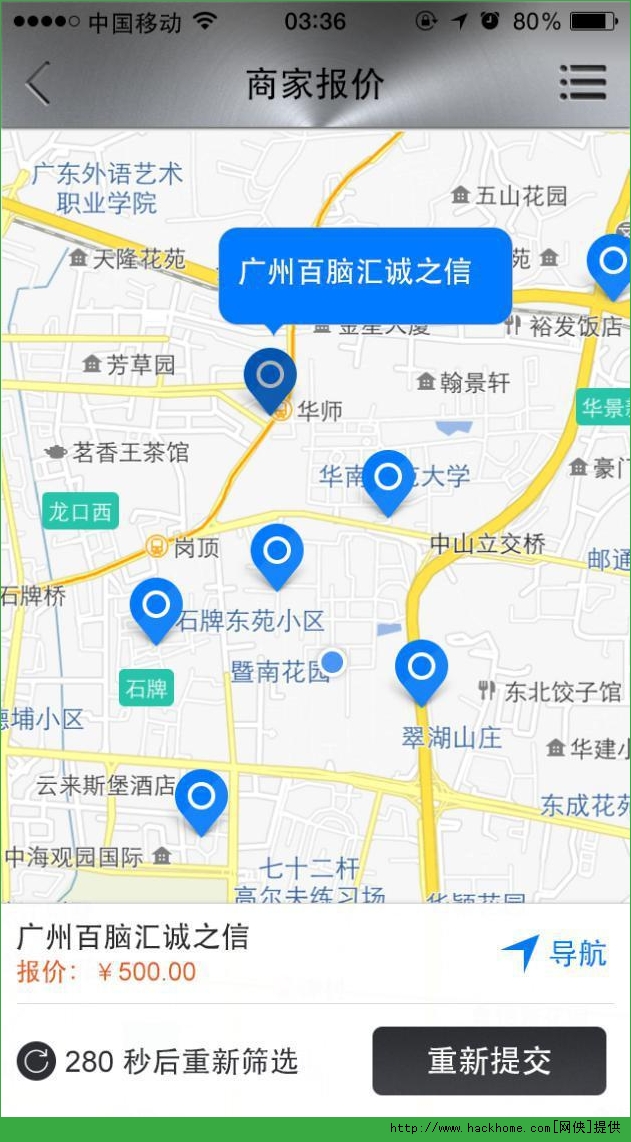This screenshot has height=1142, width=631.
Task: Open the list view menu icon
Action: 583,82
